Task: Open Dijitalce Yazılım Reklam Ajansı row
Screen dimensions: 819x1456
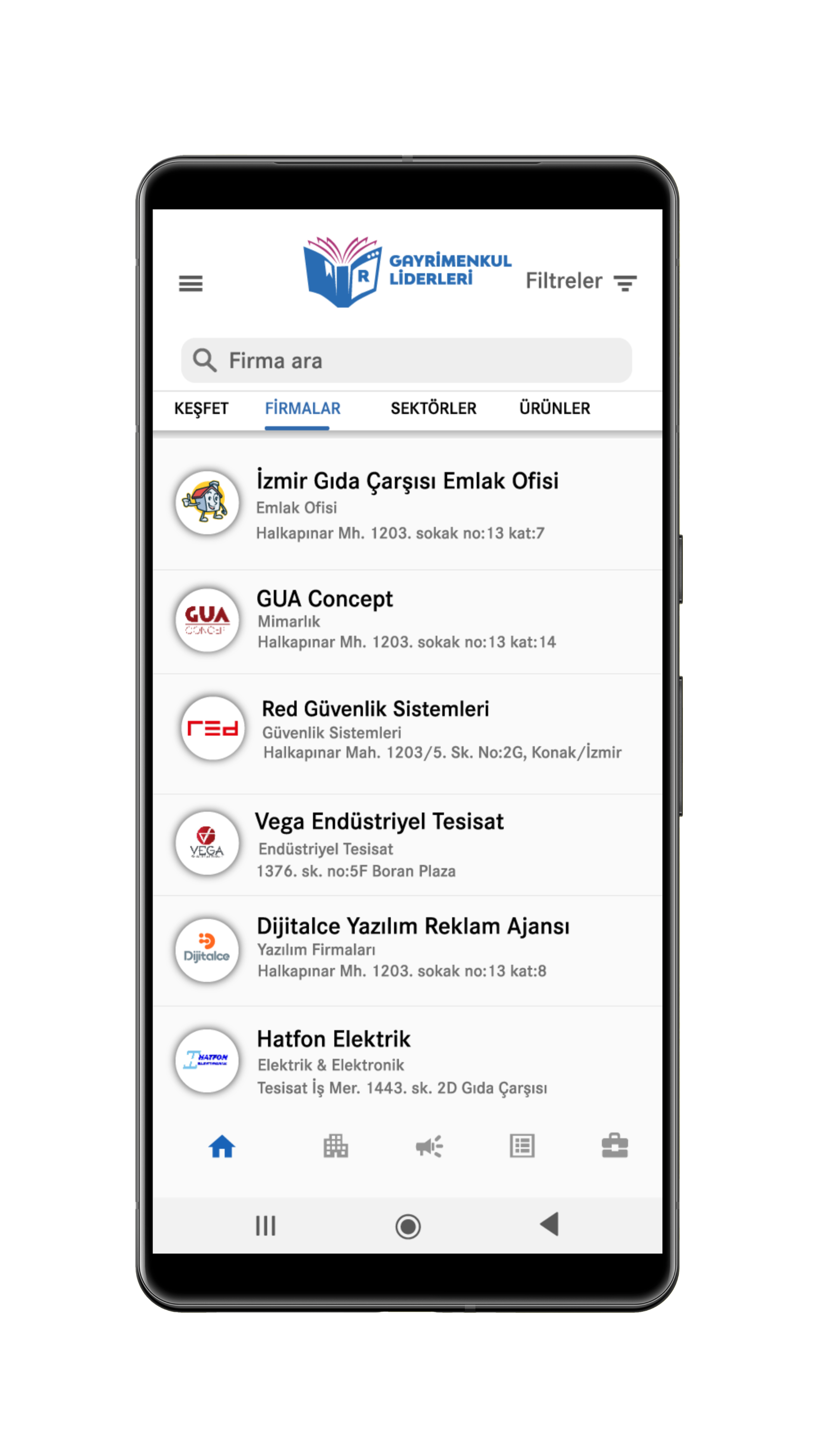Action: pos(407,950)
